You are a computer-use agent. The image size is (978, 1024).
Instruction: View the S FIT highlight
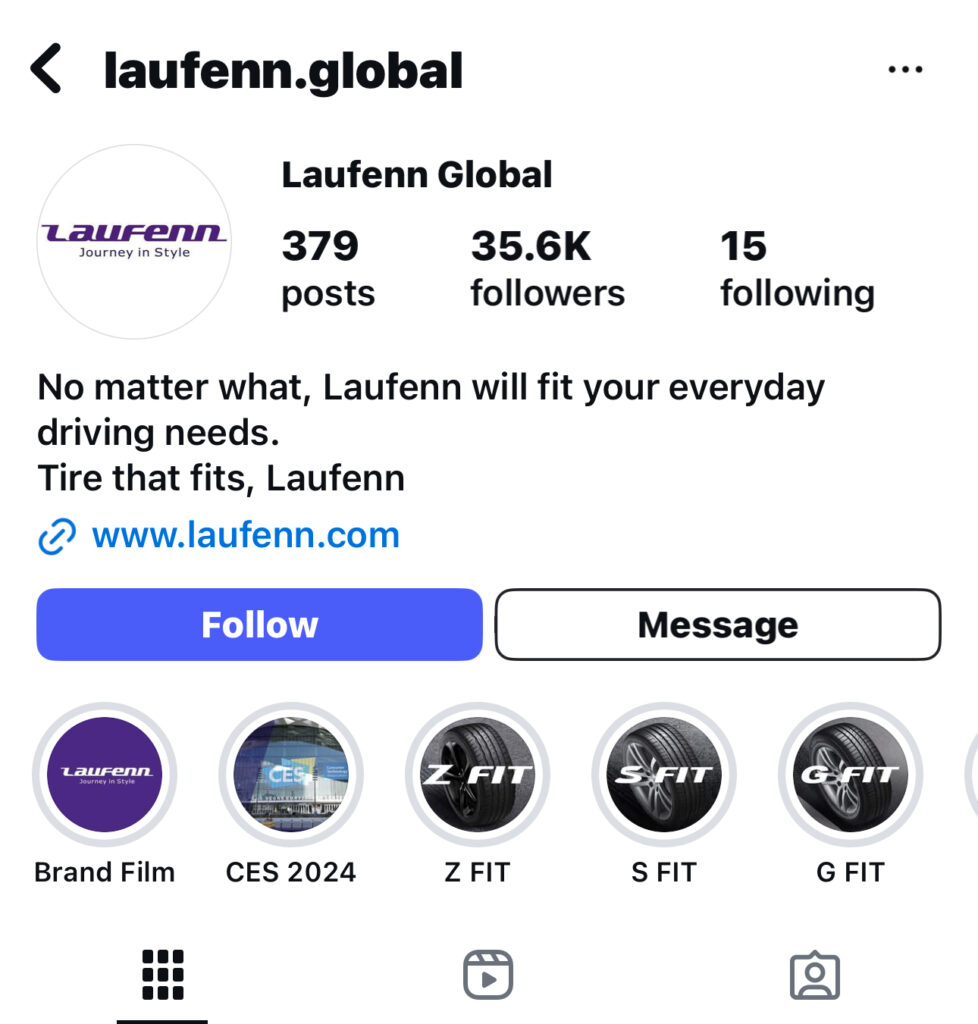pyautogui.click(x=664, y=775)
